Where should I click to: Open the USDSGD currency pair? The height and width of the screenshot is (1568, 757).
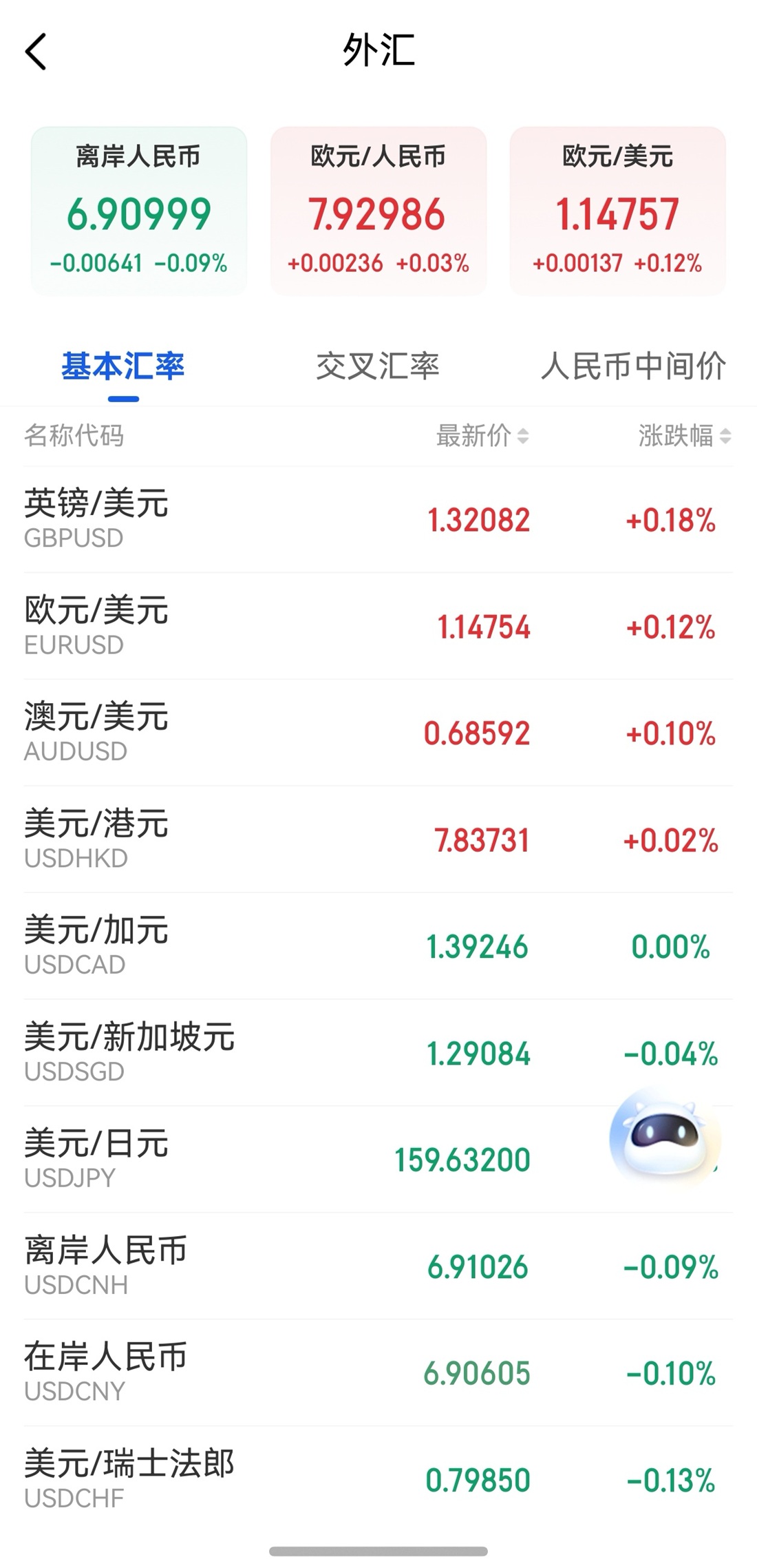click(x=378, y=1054)
